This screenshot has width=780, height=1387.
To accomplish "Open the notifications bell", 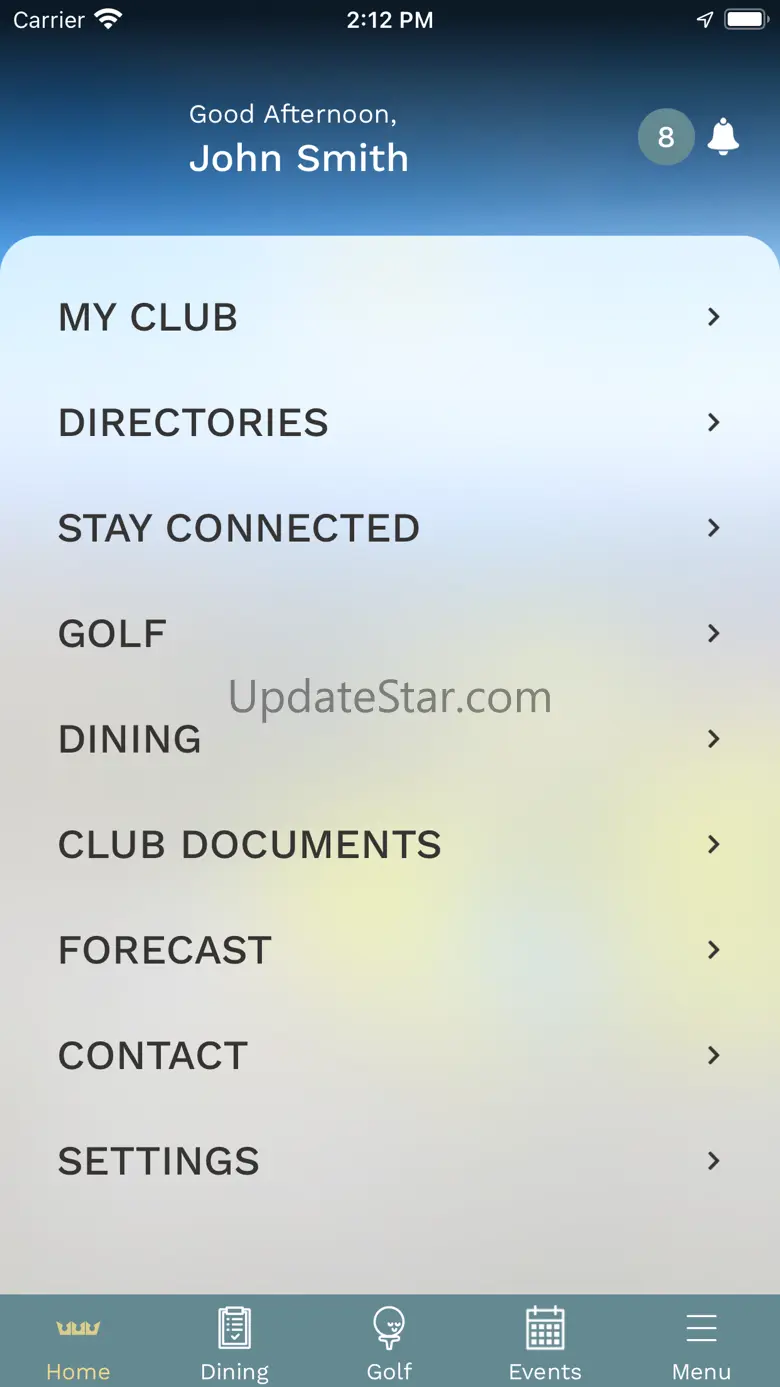I will [722, 137].
